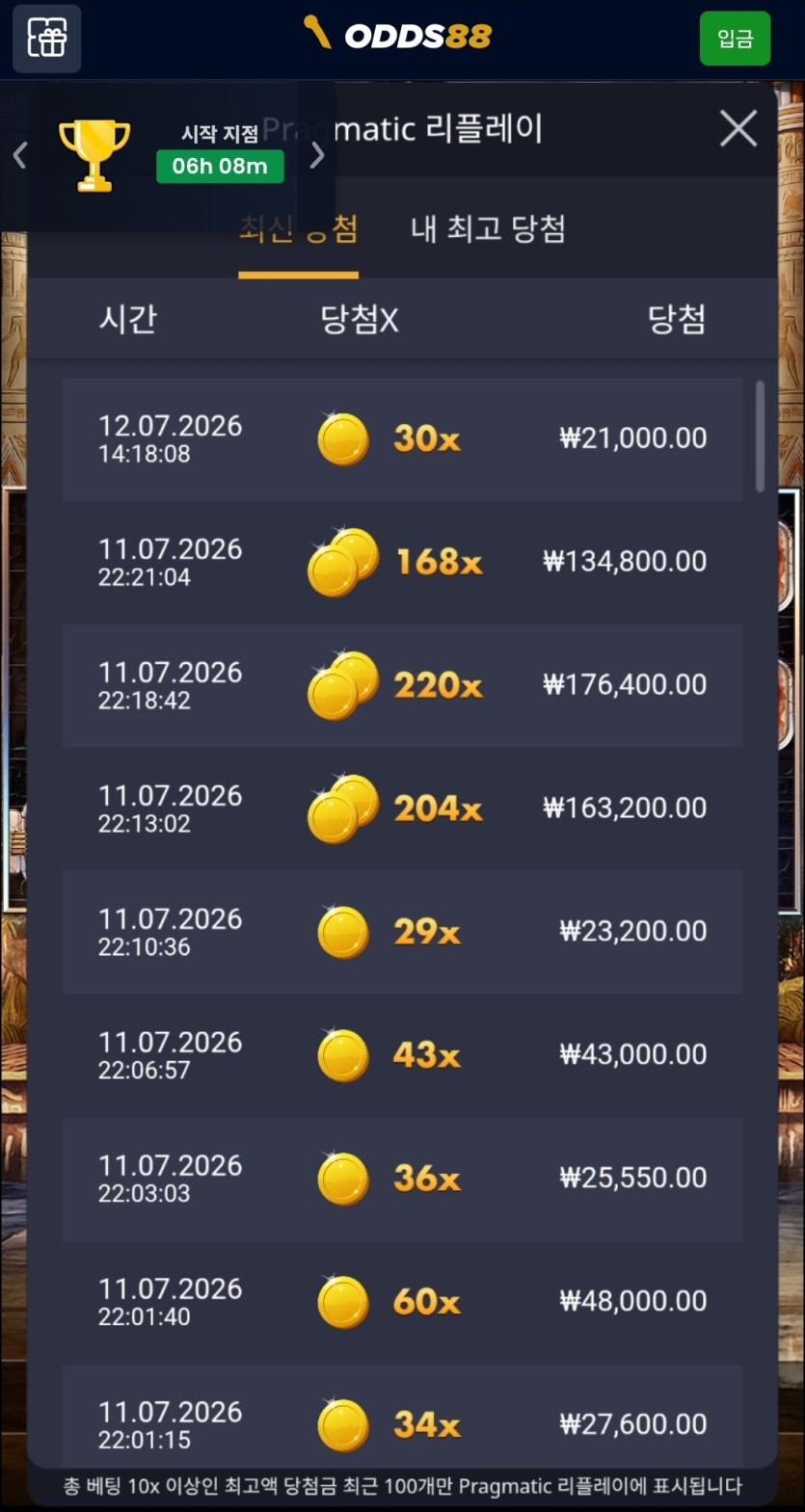Replay the 36x win of ₩25,550.00
The width and height of the screenshot is (805, 1512).
click(402, 1179)
